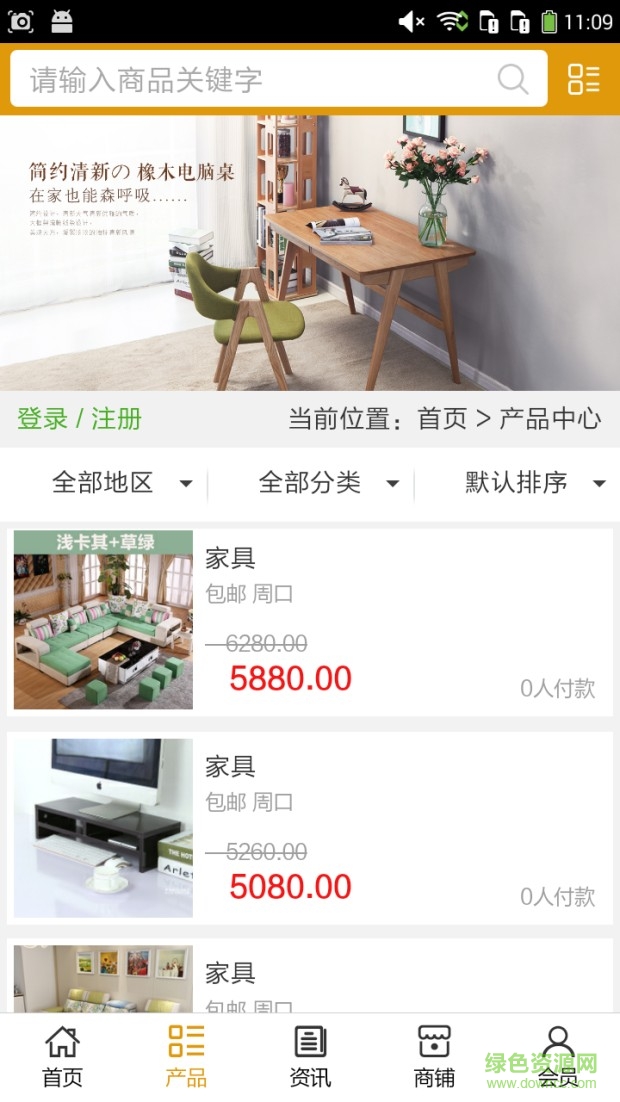
Task: Select the 产品 tab
Action: pos(186,1056)
